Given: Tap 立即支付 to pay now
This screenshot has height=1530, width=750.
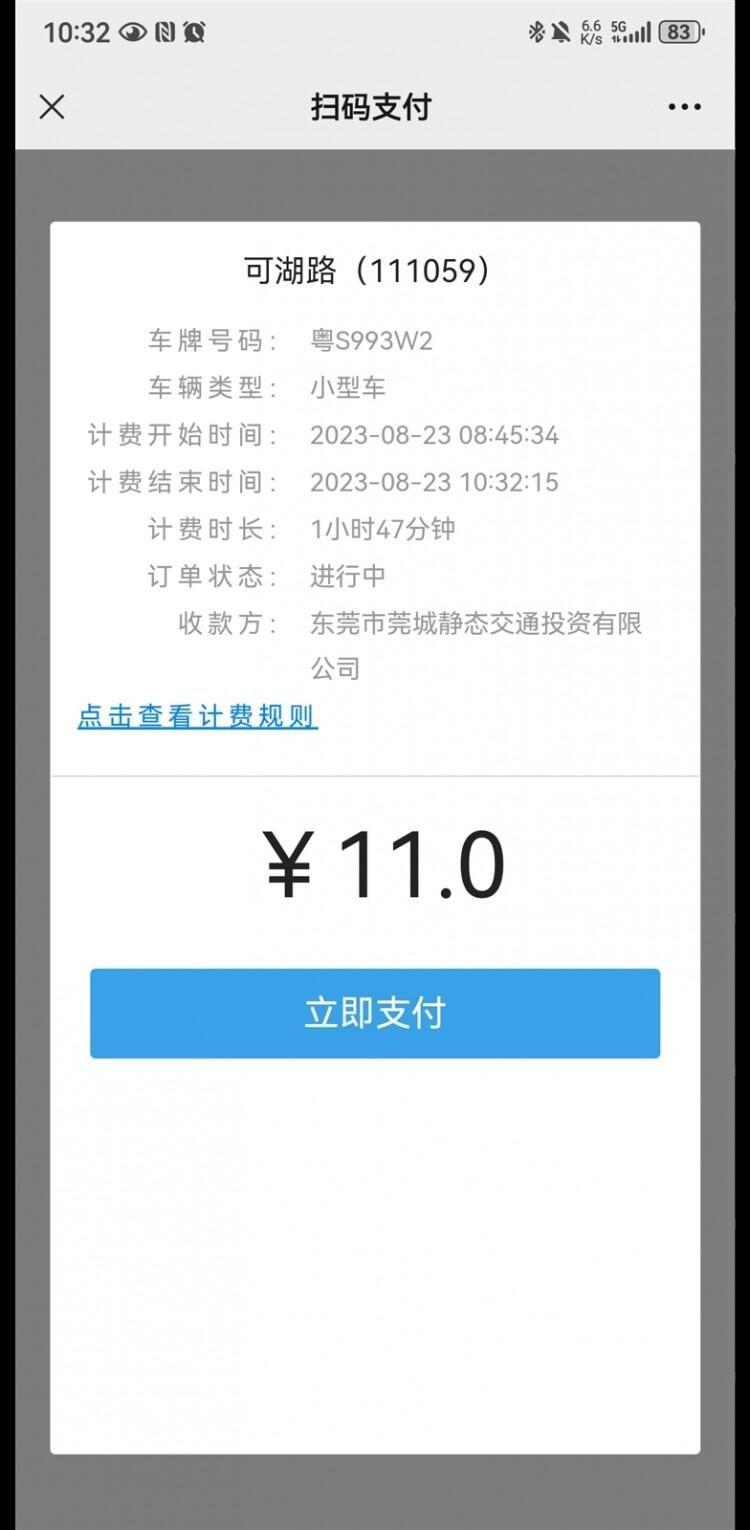Looking at the screenshot, I should pyautogui.click(x=375, y=1013).
